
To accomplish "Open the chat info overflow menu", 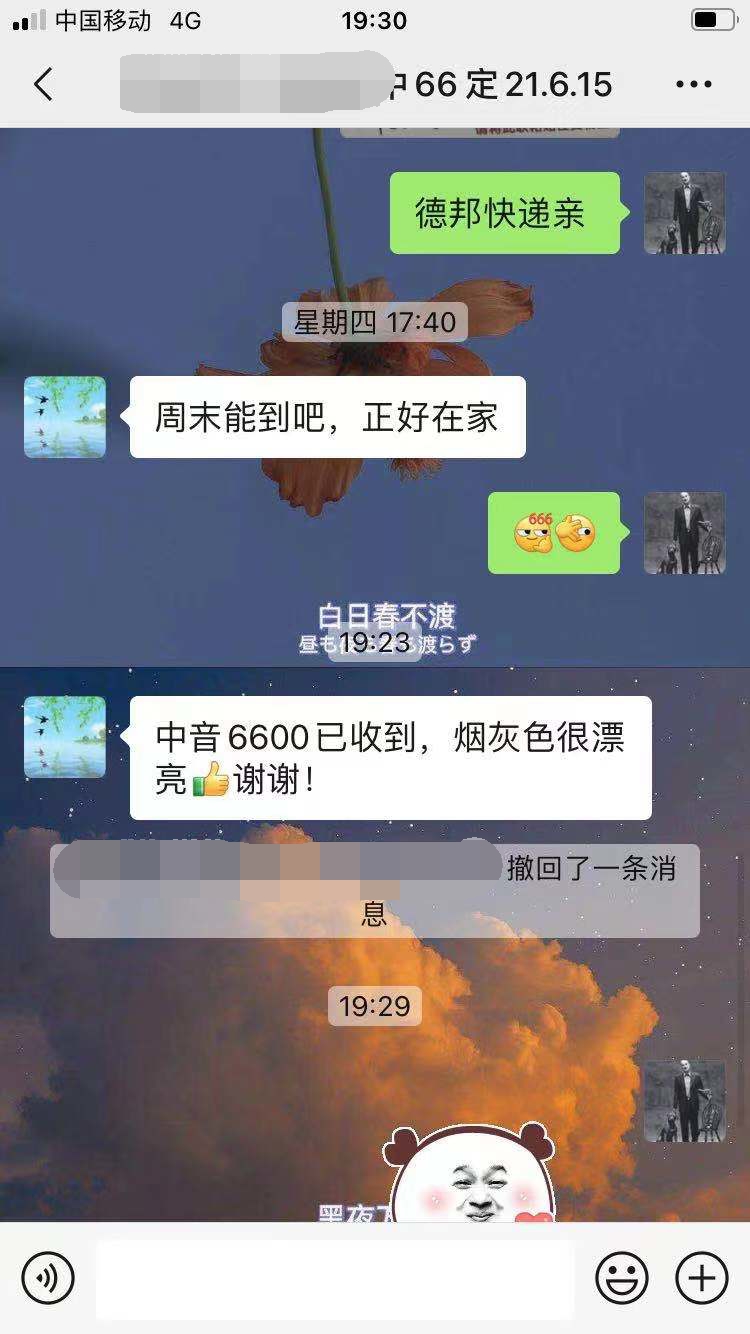I will pyautogui.click(x=694, y=85).
